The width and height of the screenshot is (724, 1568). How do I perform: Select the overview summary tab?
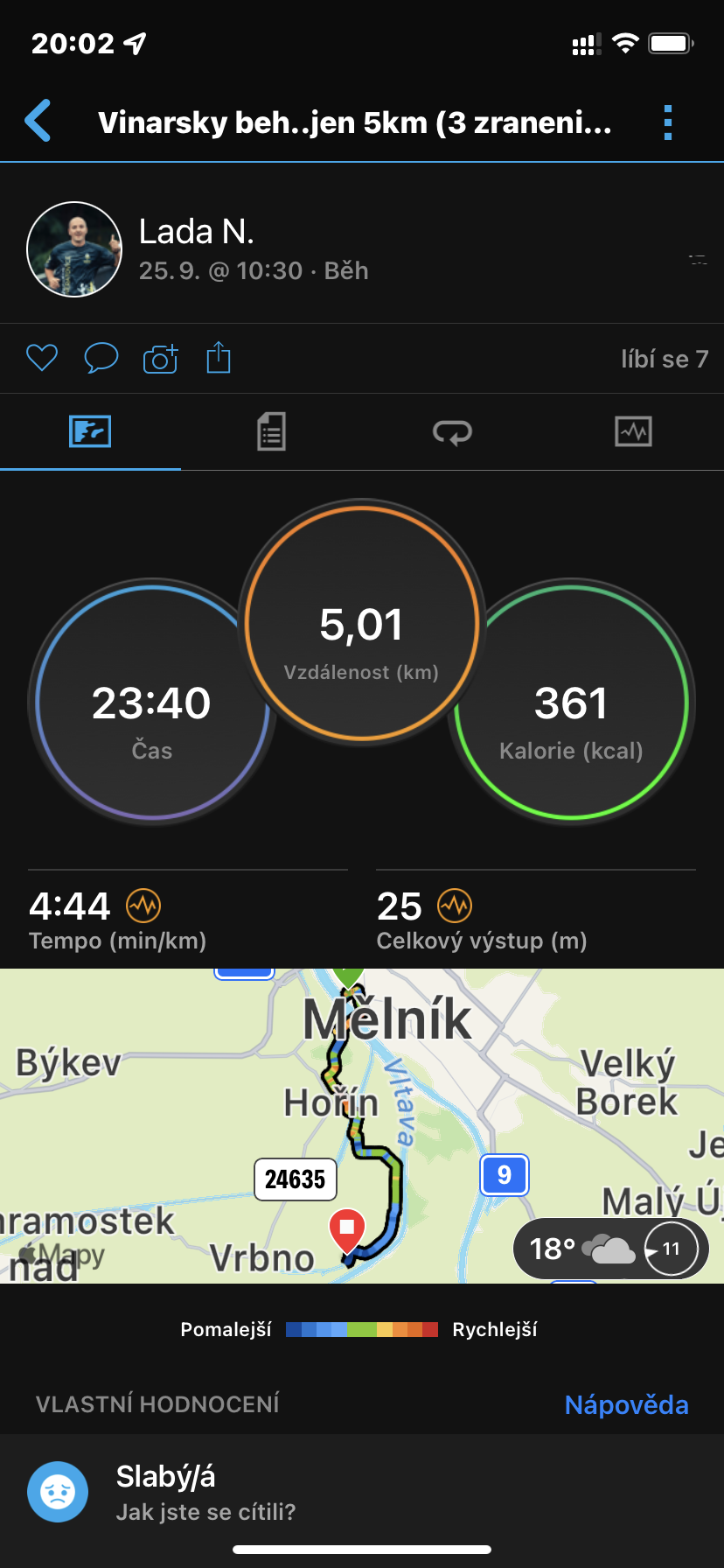90,431
